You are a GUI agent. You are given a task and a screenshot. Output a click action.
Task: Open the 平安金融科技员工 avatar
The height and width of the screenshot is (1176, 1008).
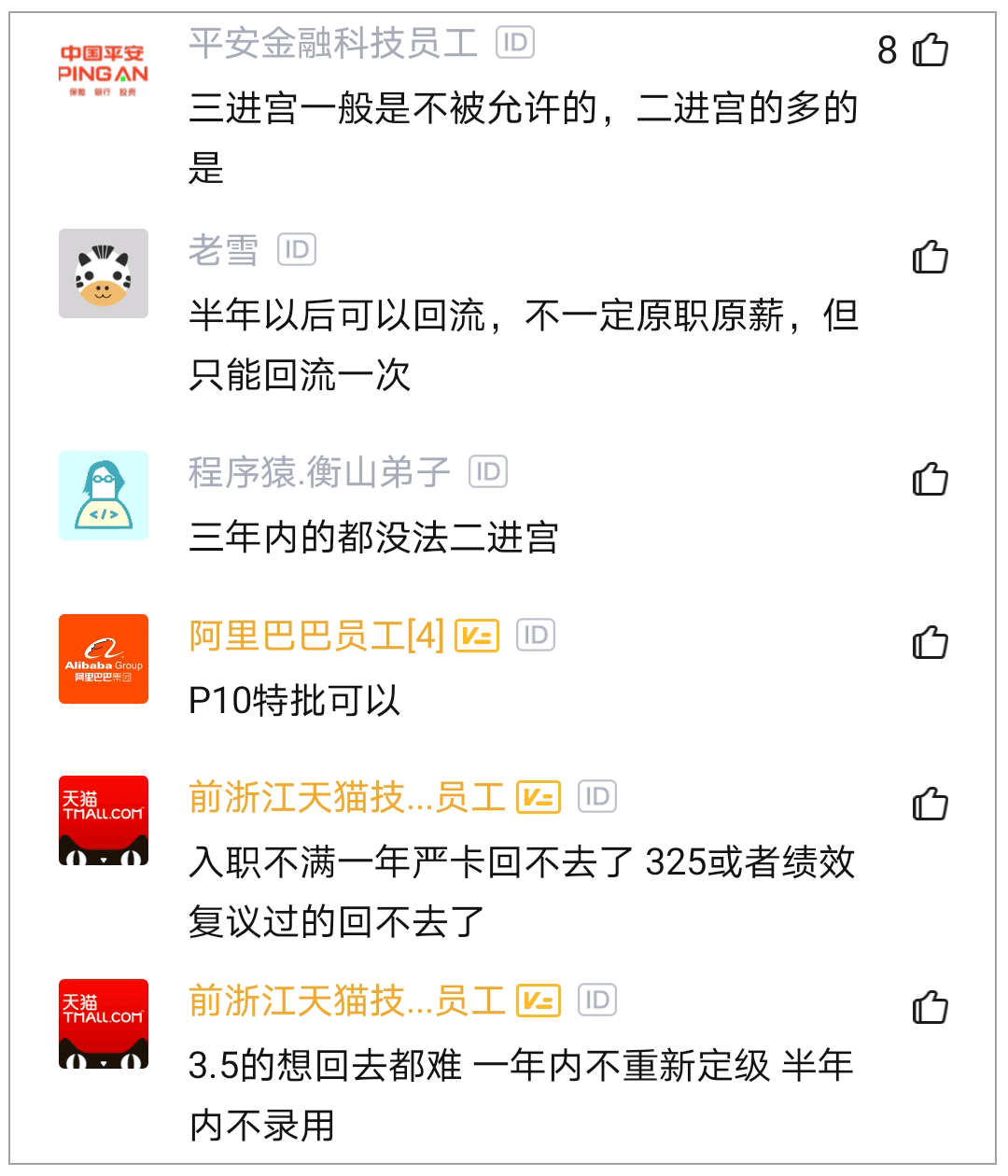coord(104,71)
